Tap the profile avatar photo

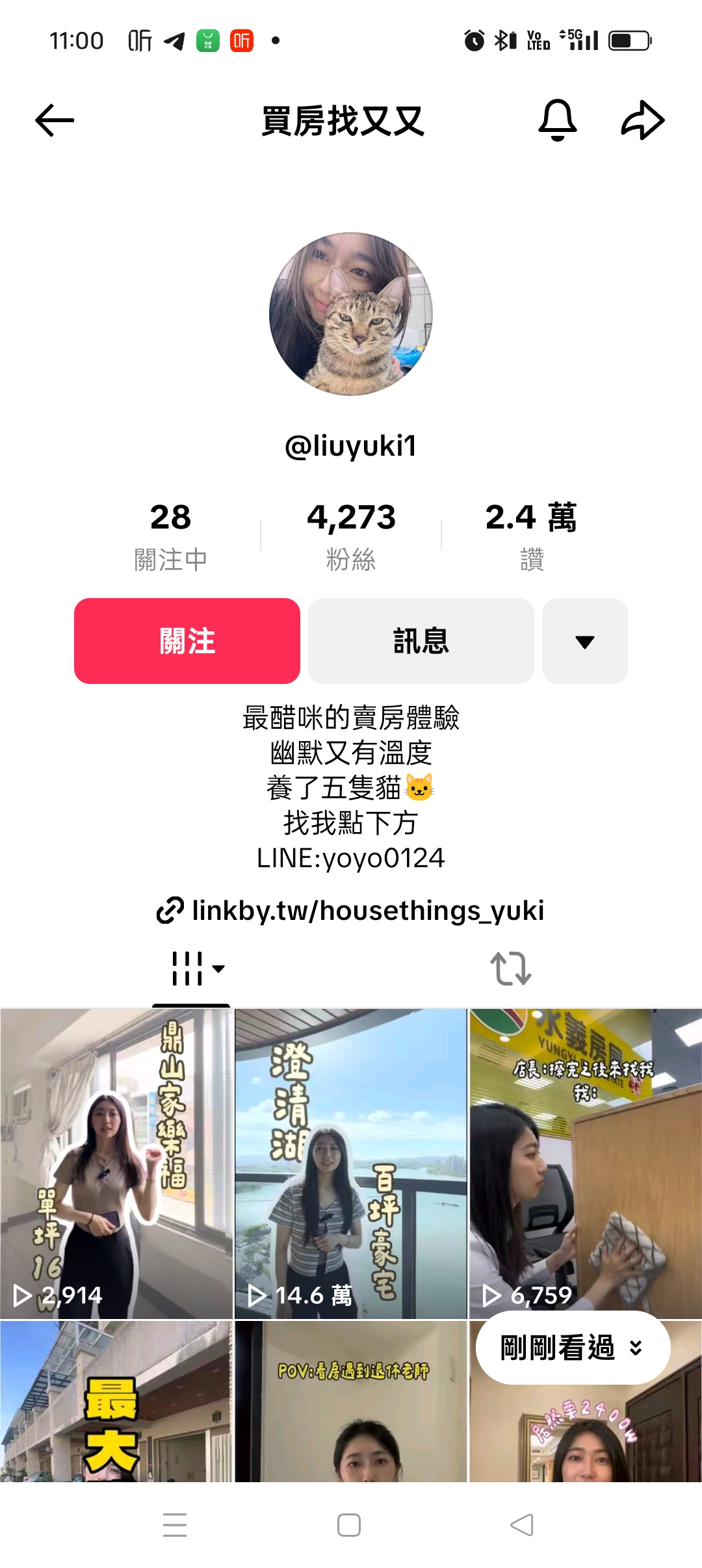[x=351, y=314]
